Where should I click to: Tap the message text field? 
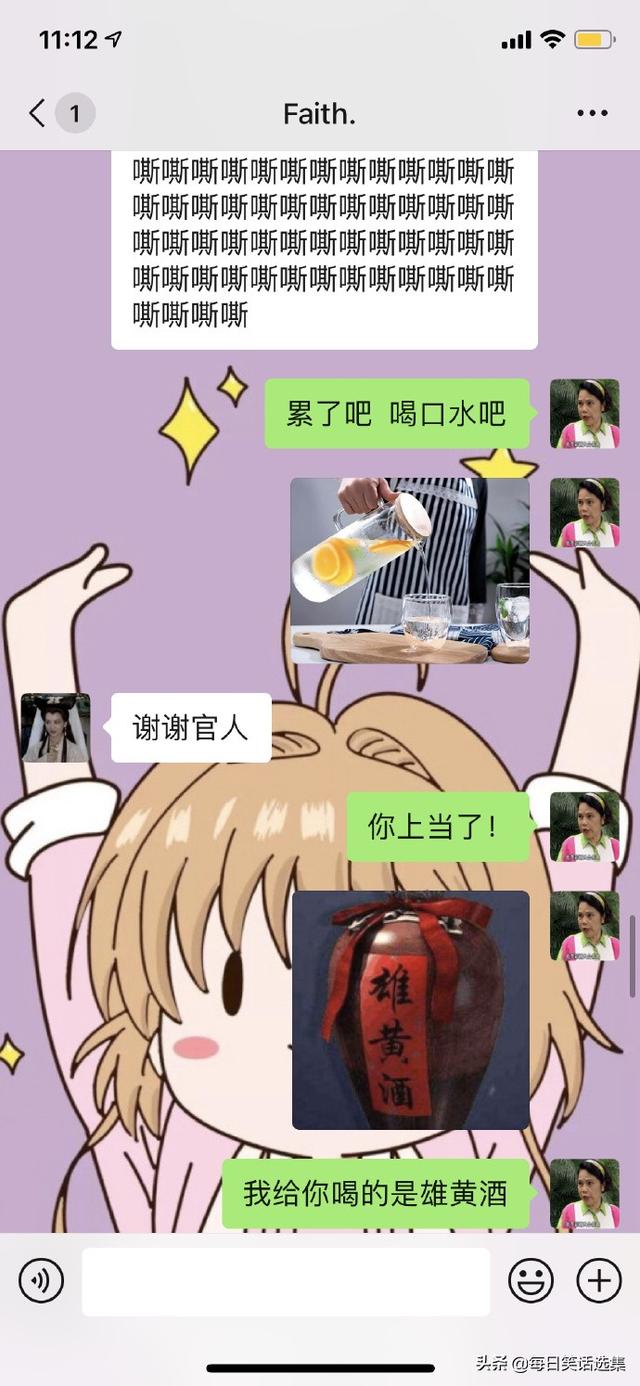coord(286,1281)
